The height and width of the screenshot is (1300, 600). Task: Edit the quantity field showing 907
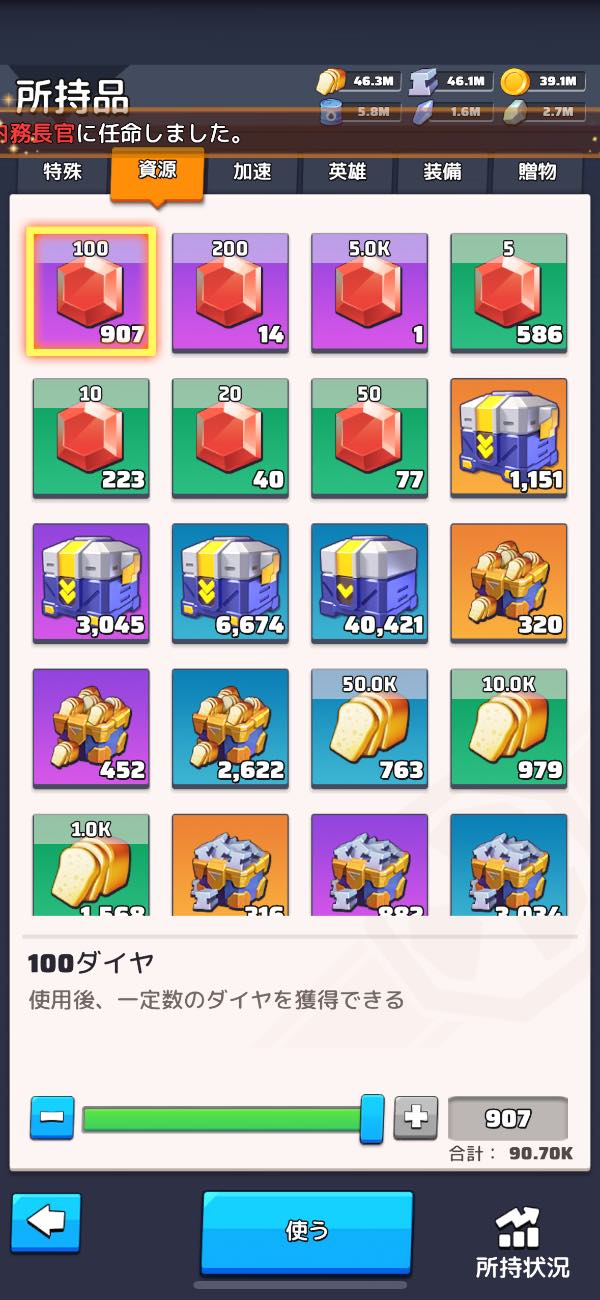pos(508,1118)
